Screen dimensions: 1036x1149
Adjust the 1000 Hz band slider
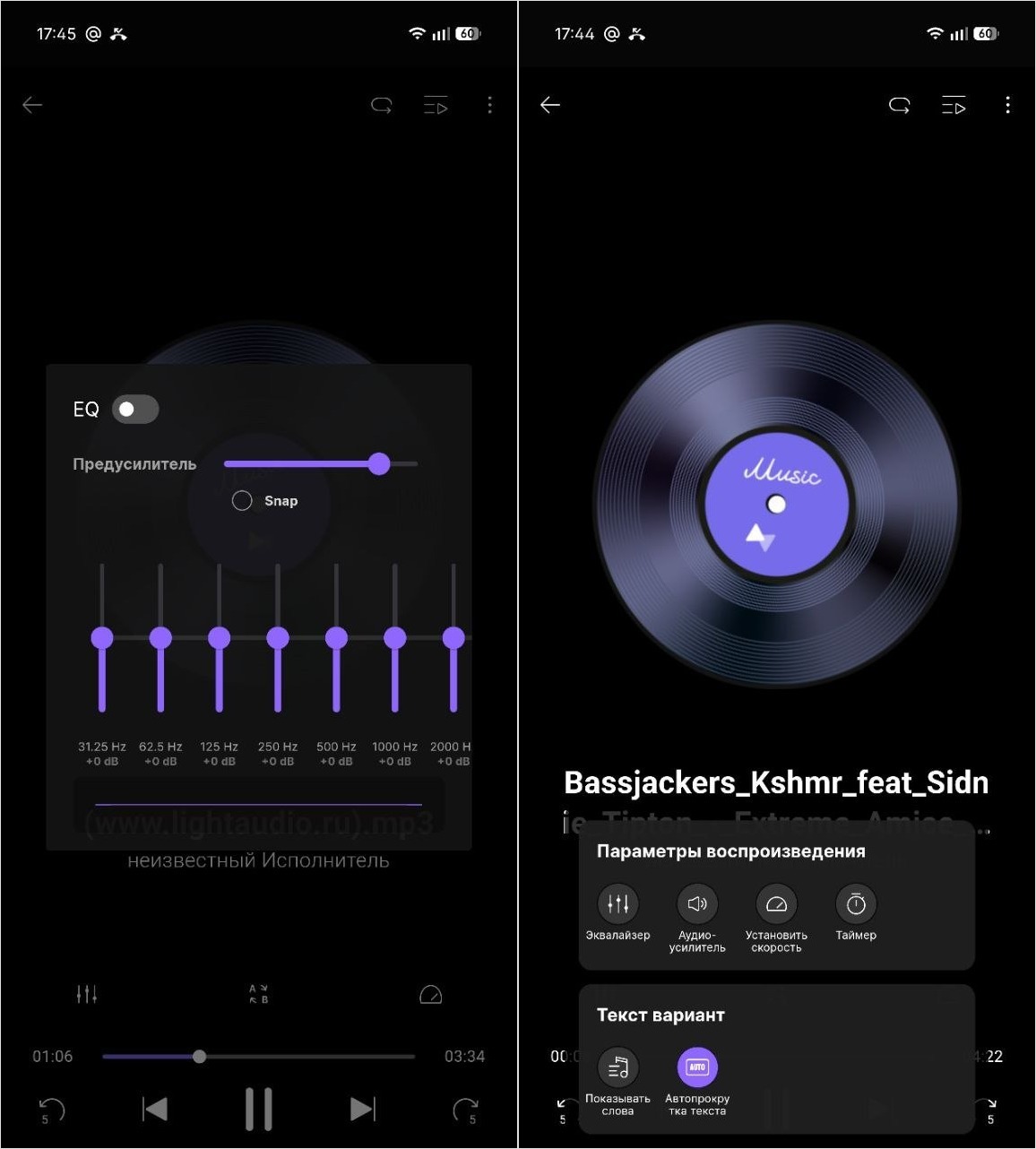coord(395,637)
